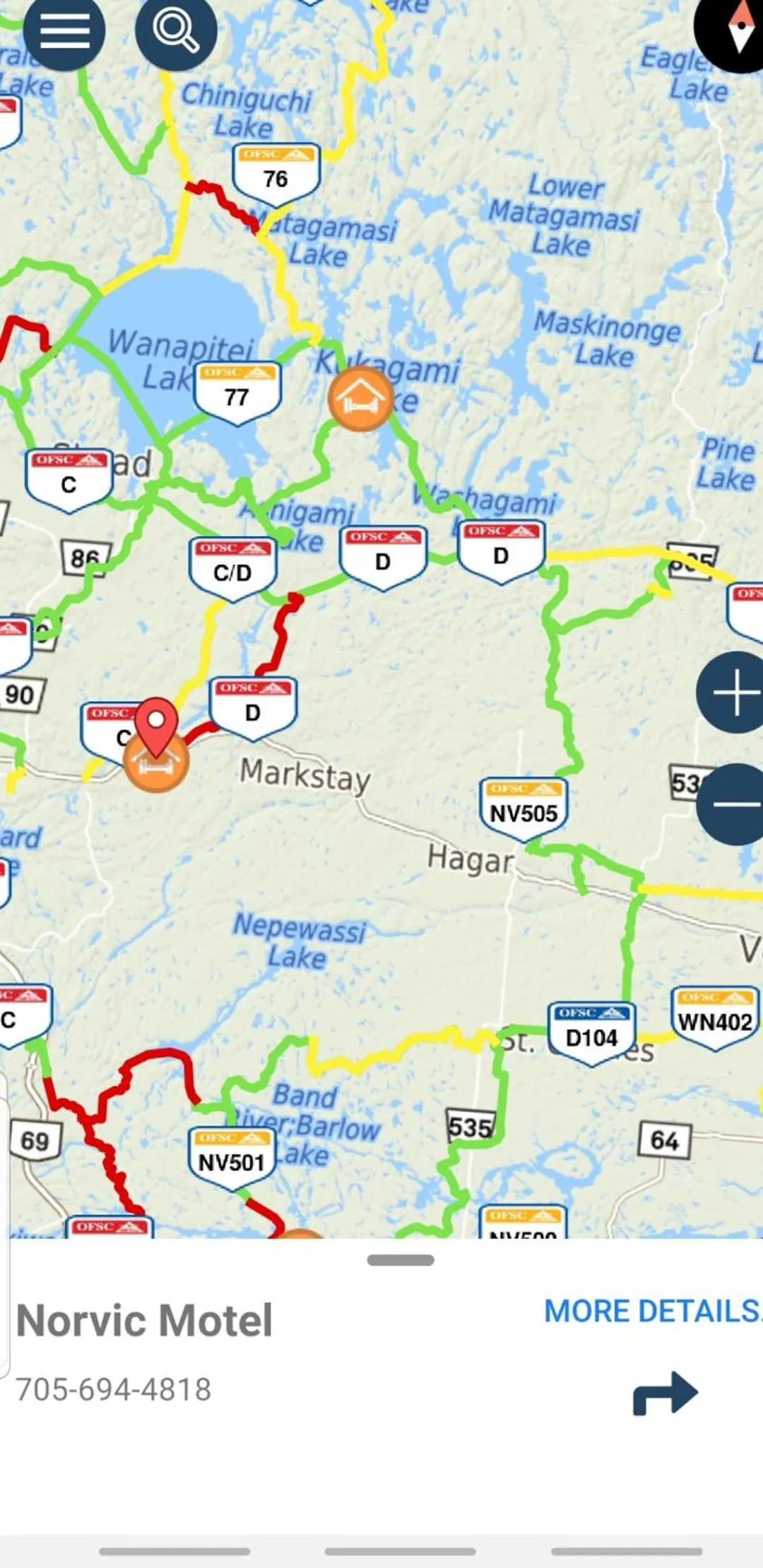Image resolution: width=763 pixels, height=1568 pixels.
Task: Call Norvic Motel at 705-694-4818
Action: pyautogui.click(x=114, y=1389)
